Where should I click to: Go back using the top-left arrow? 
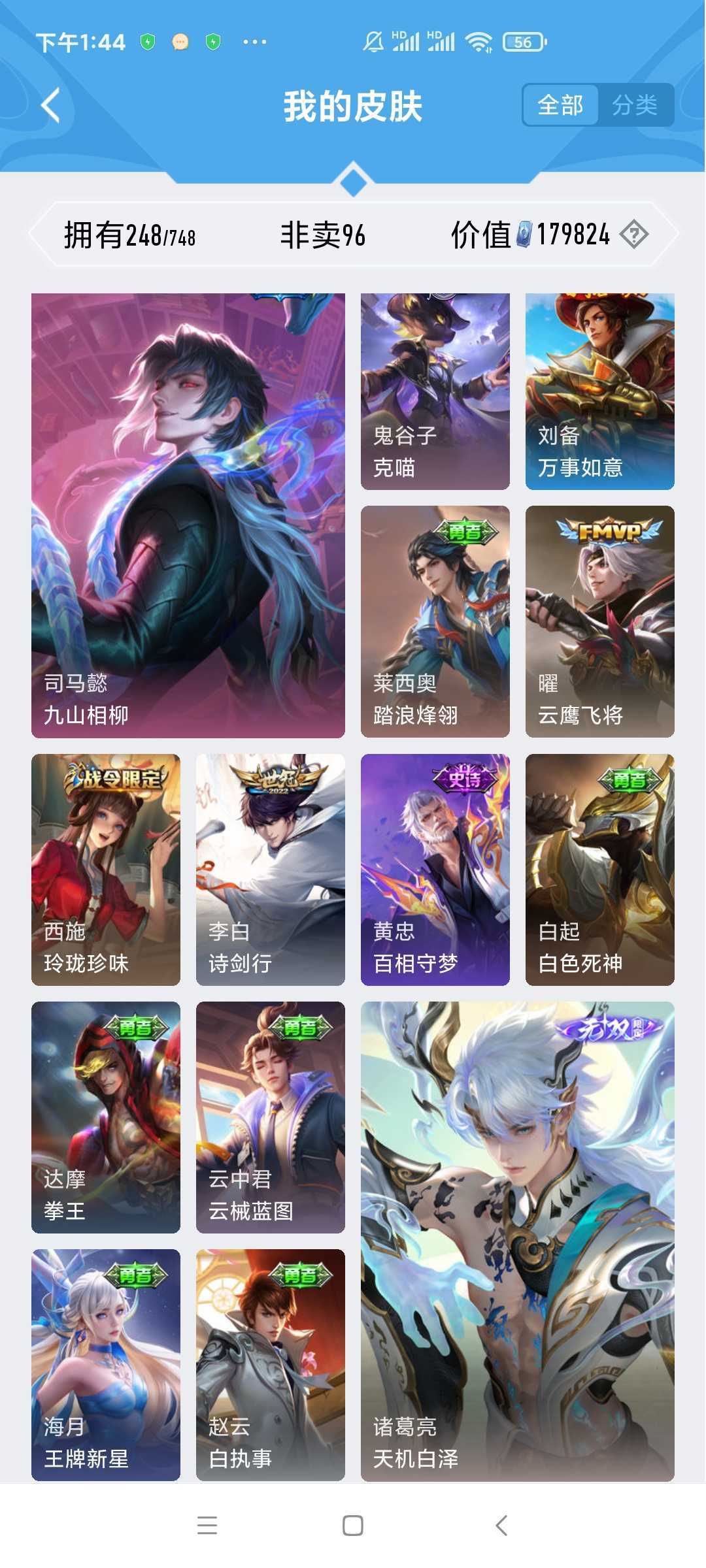click(51, 105)
